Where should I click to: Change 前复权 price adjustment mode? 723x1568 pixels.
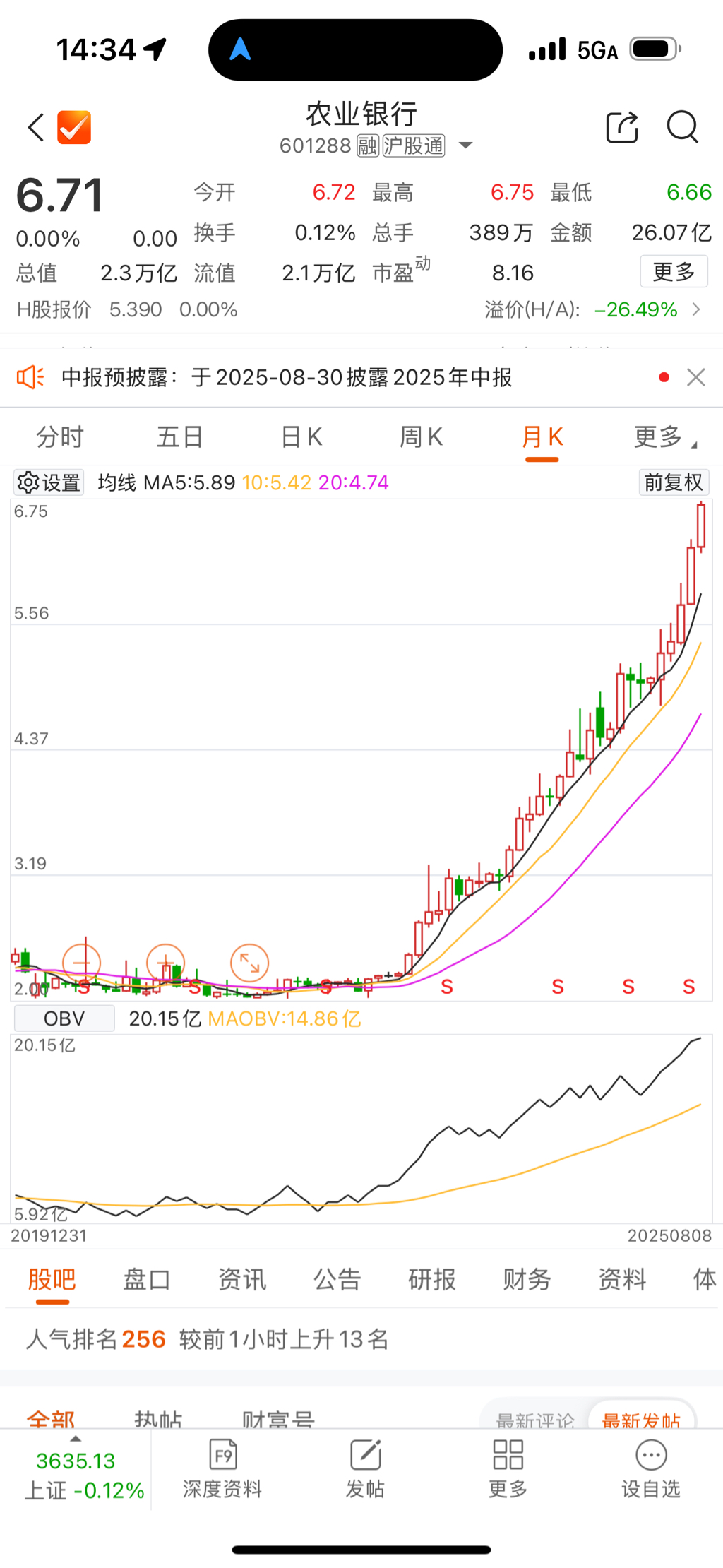673,482
